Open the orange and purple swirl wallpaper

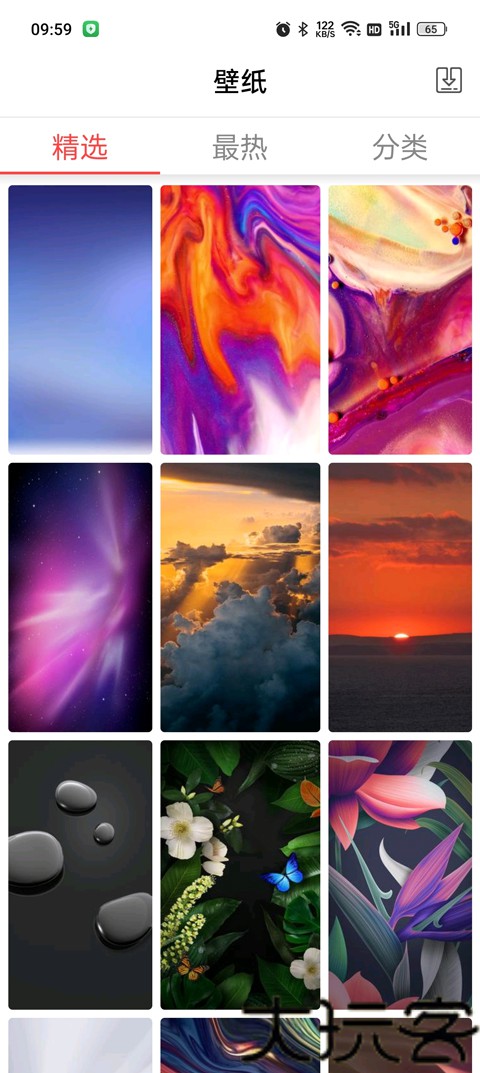[240, 320]
